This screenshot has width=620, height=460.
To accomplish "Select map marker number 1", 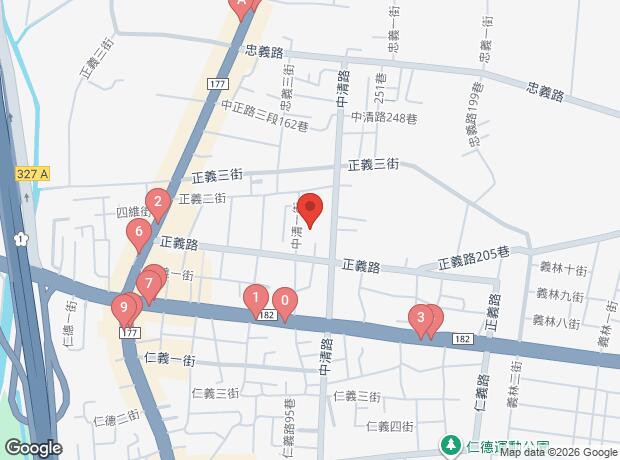I will tap(255, 298).
